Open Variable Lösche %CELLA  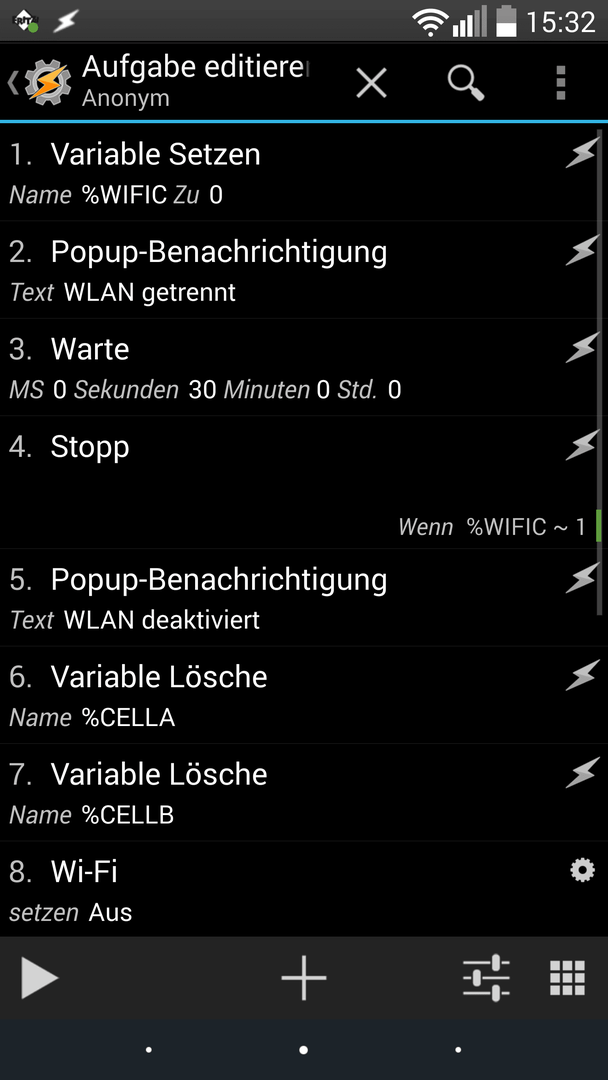click(300, 696)
